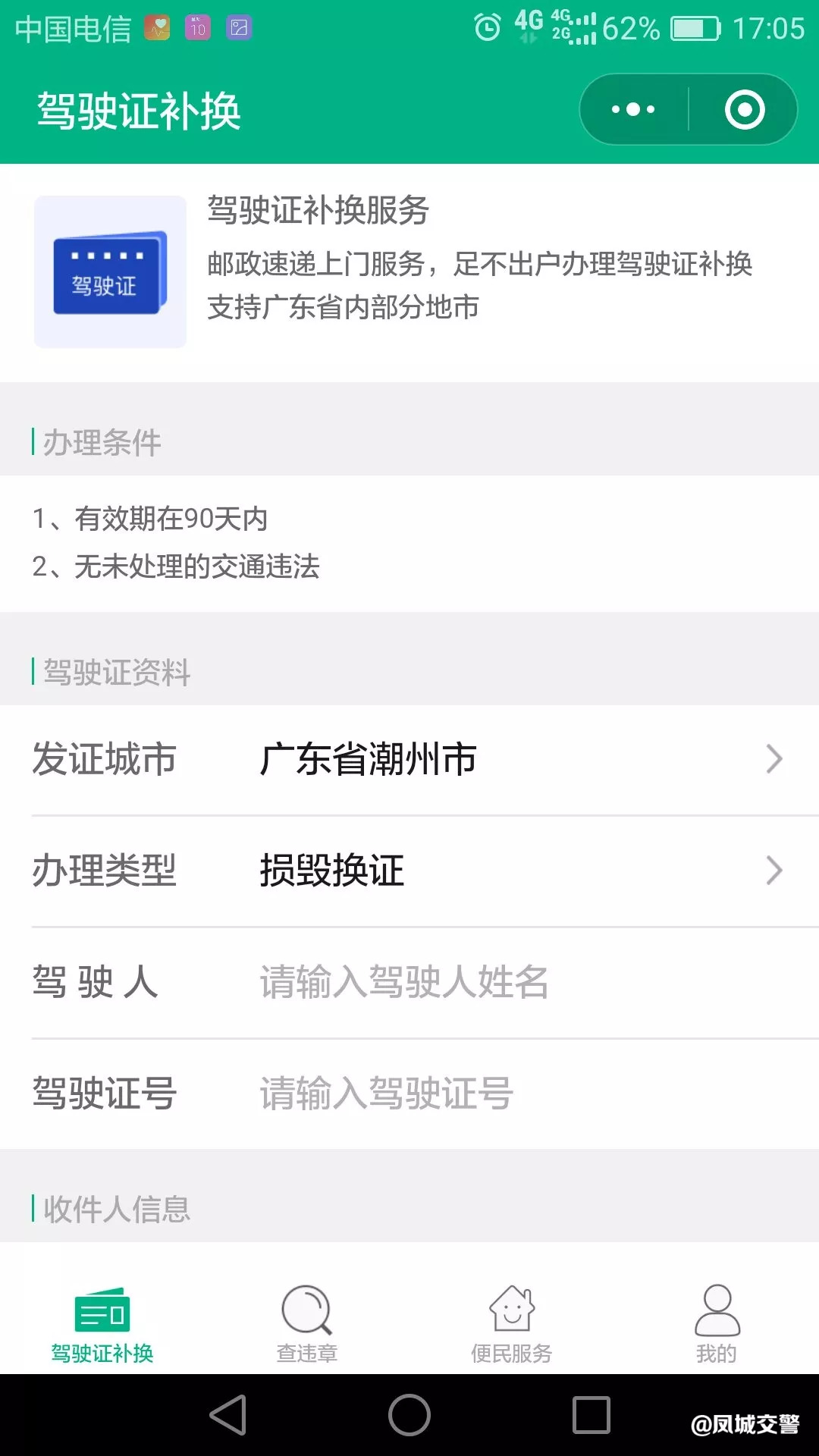The height and width of the screenshot is (1456, 819).
Task: Open the mini program more-options menu
Action: (634, 110)
